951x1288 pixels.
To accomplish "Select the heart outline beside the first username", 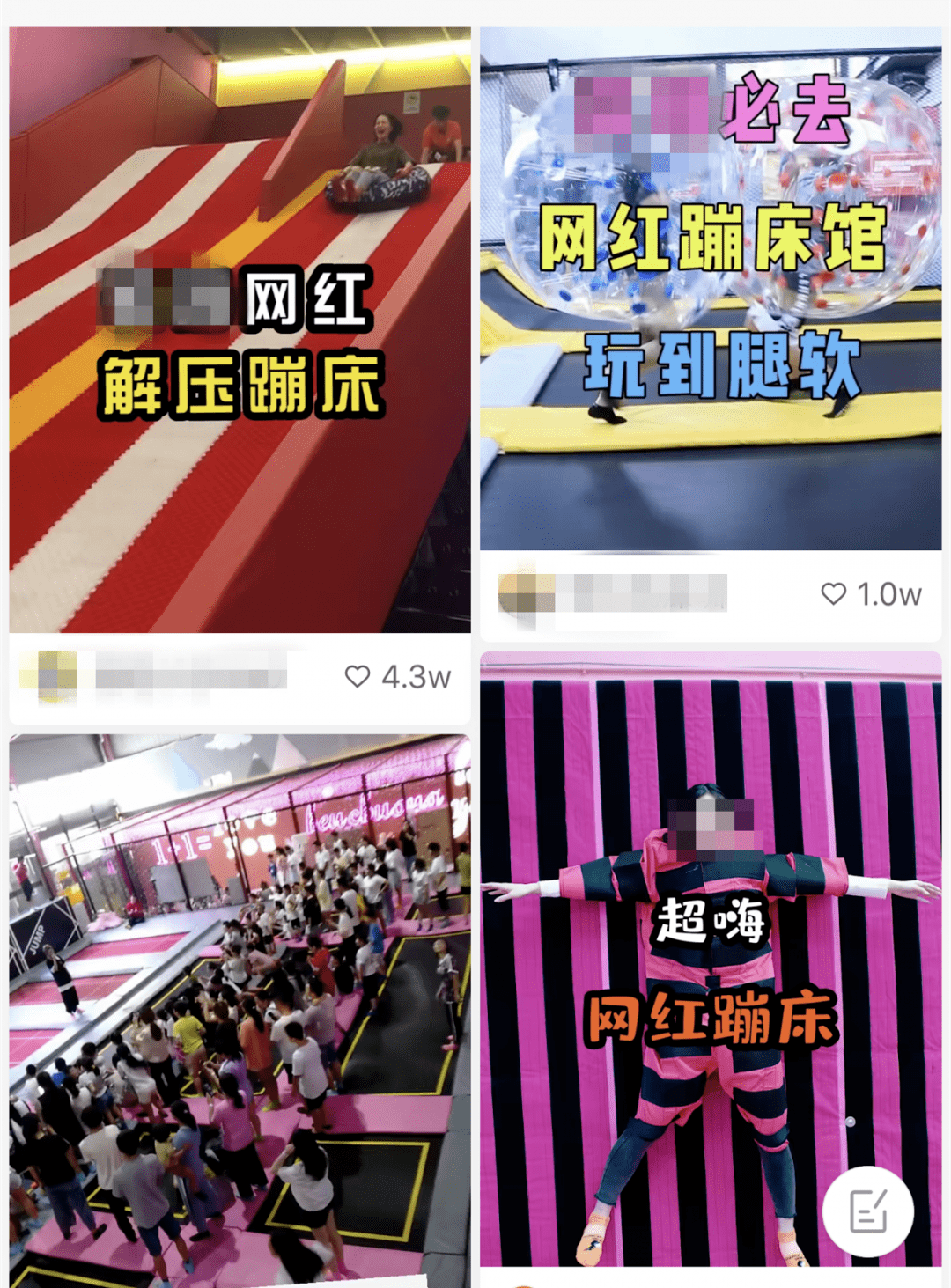I will [x=358, y=673].
